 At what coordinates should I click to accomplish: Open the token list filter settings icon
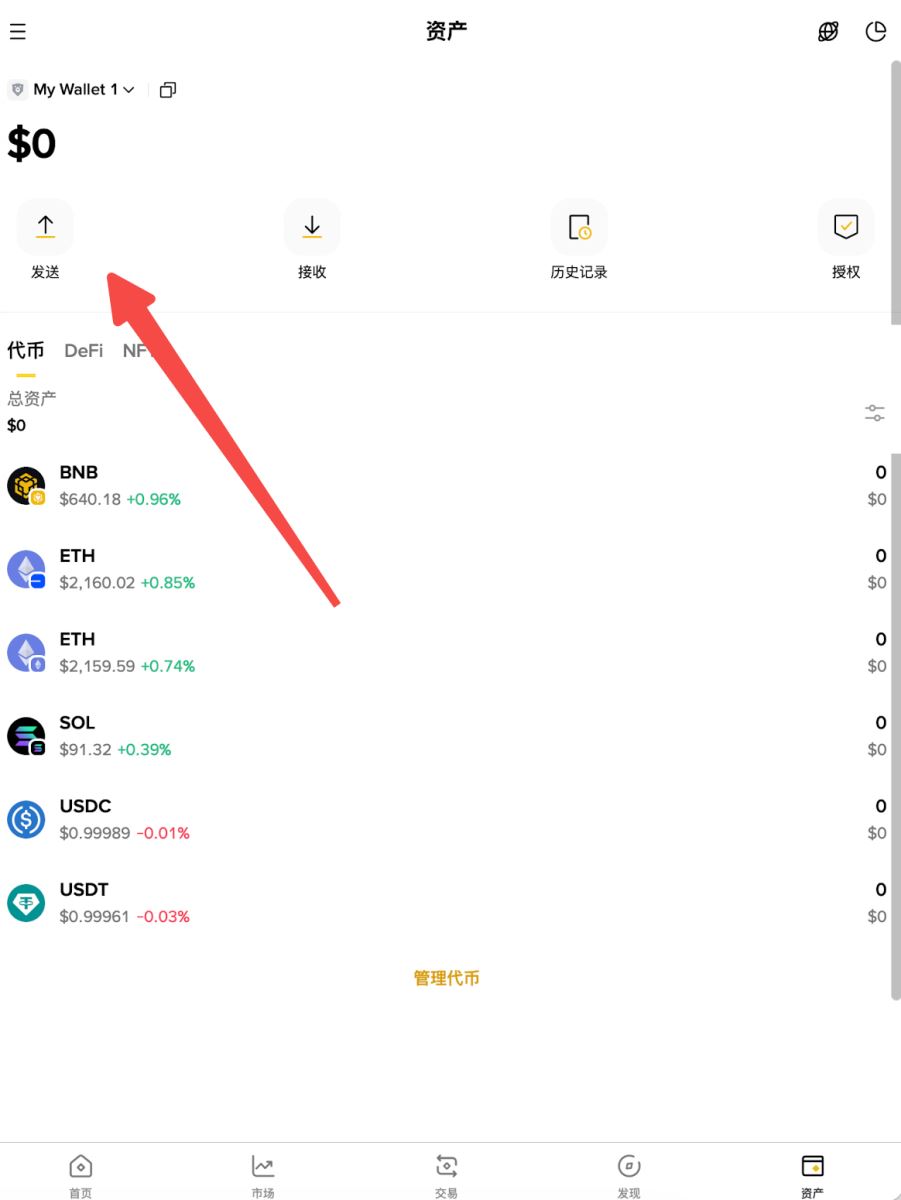[874, 412]
